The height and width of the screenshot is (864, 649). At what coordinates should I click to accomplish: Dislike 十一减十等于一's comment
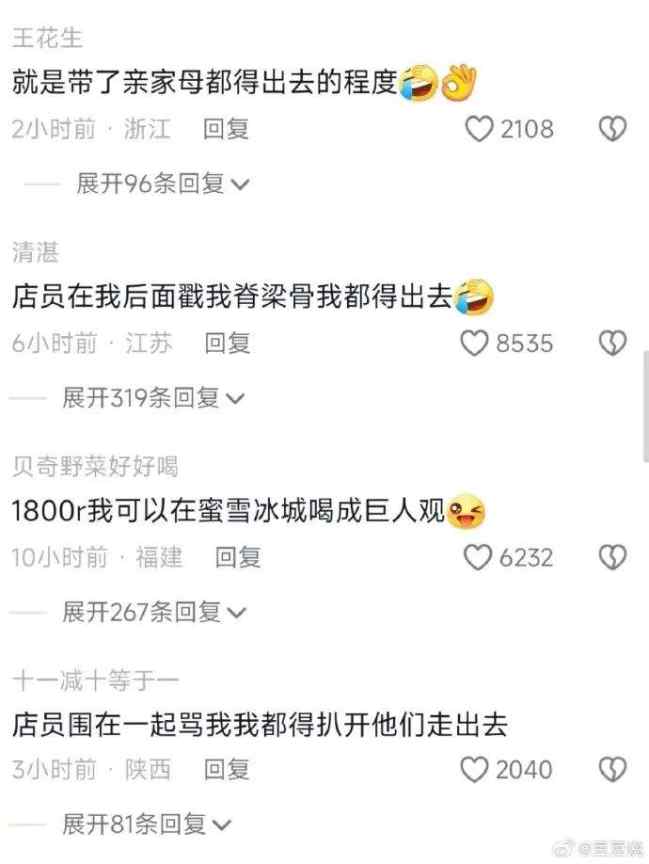click(612, 769)
